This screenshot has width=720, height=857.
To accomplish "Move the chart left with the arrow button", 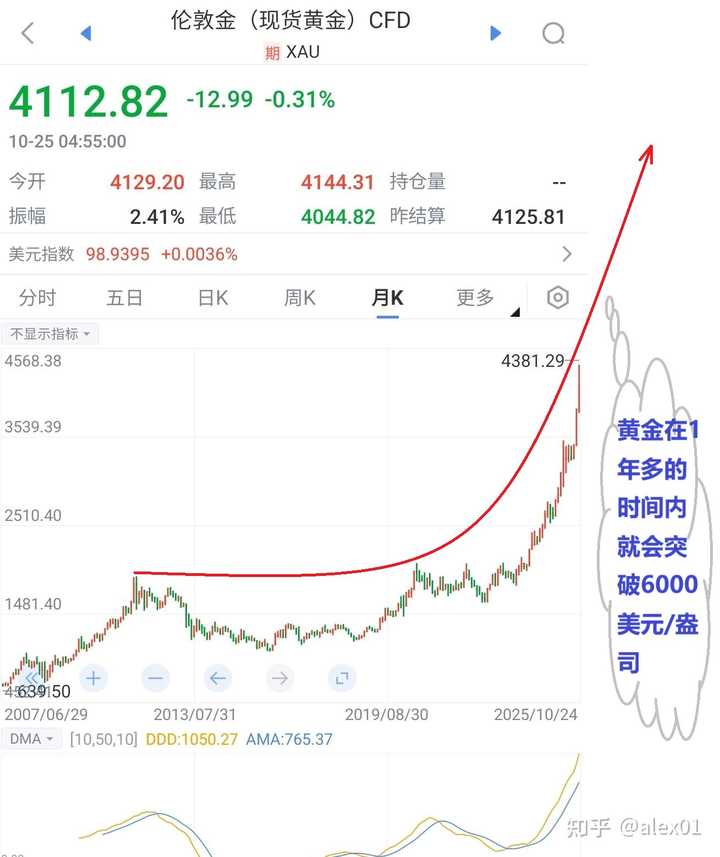I will coord(217,678).
